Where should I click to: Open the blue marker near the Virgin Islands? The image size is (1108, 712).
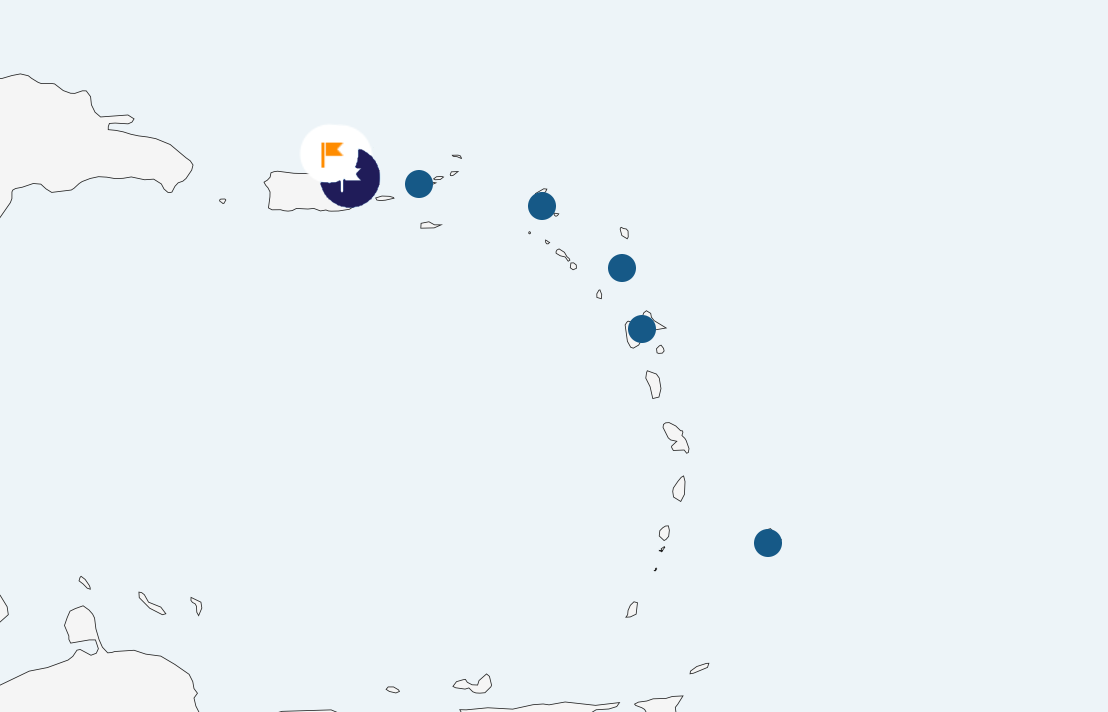419,184
